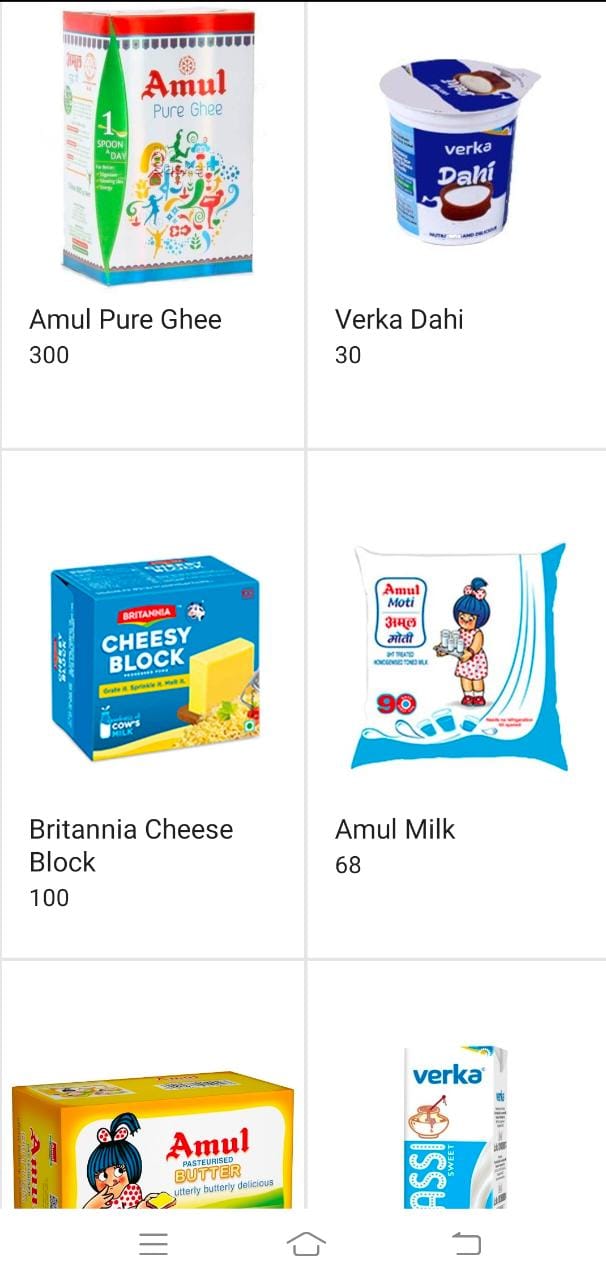Open the Amul Milk product card
This screenshot has width=606, height=1280.
point(456,705)
